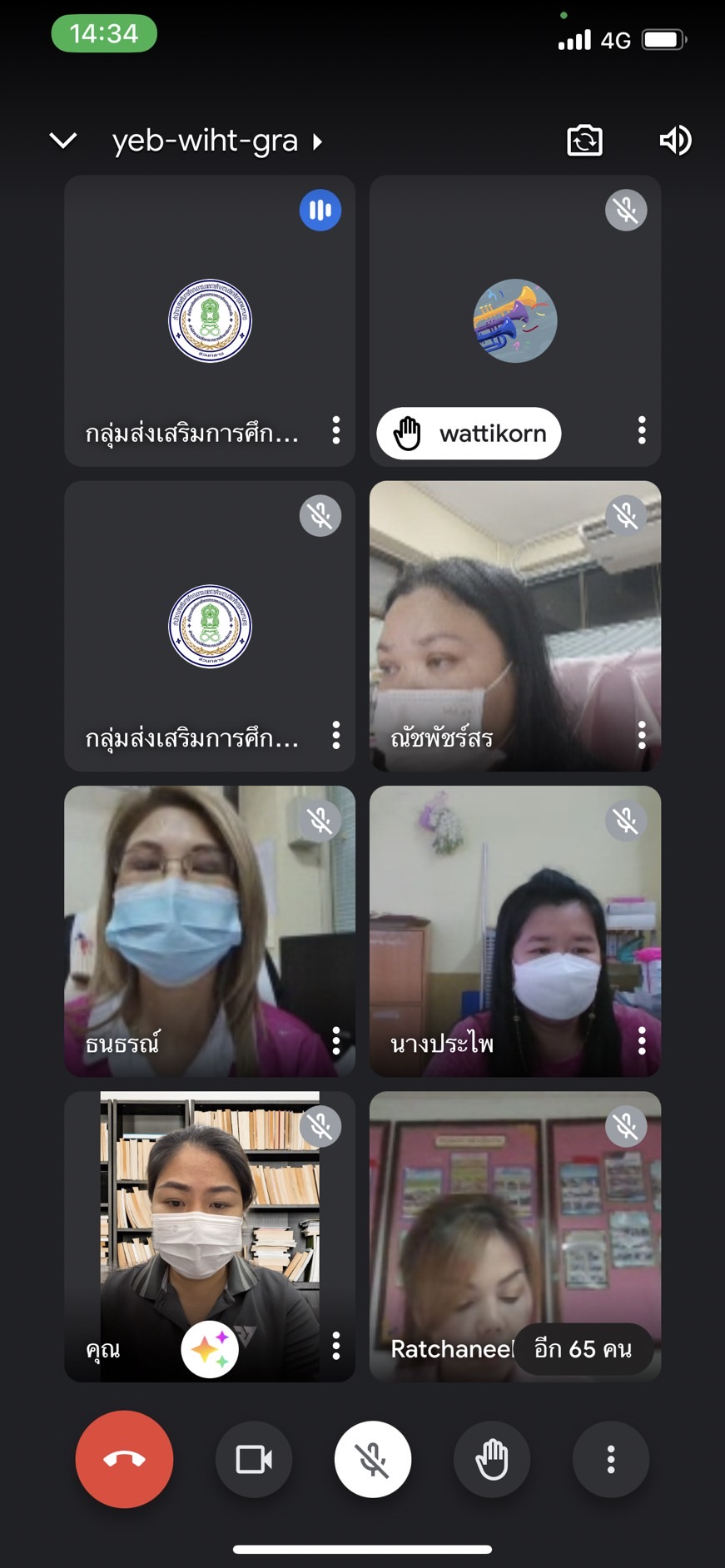This screenshot has height=1568, width=725.
Task: Open options for นางประไพ's tile
Action: [x=641, y=1041]
